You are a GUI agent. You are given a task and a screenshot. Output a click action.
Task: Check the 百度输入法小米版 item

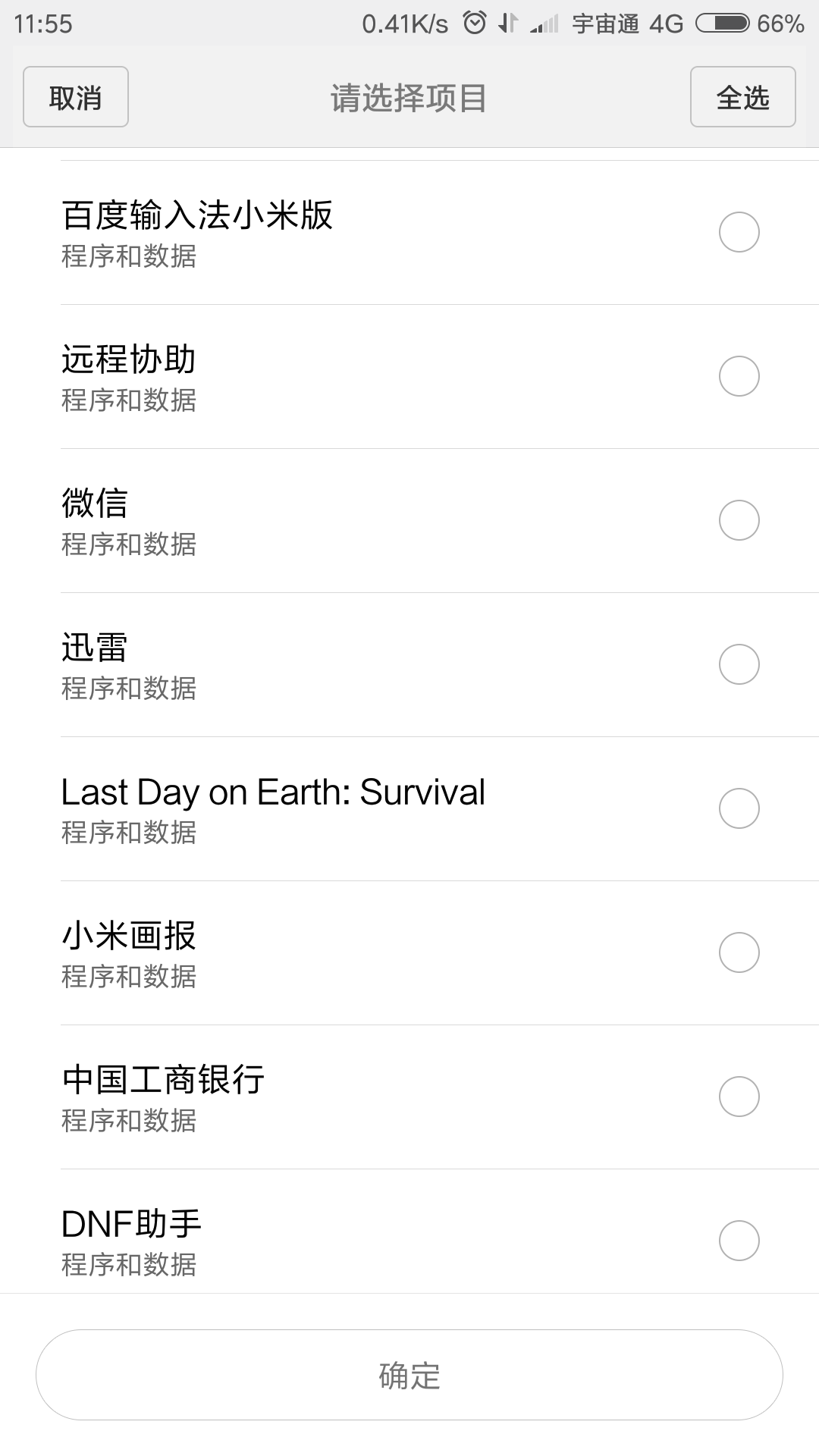click(739, 232)
